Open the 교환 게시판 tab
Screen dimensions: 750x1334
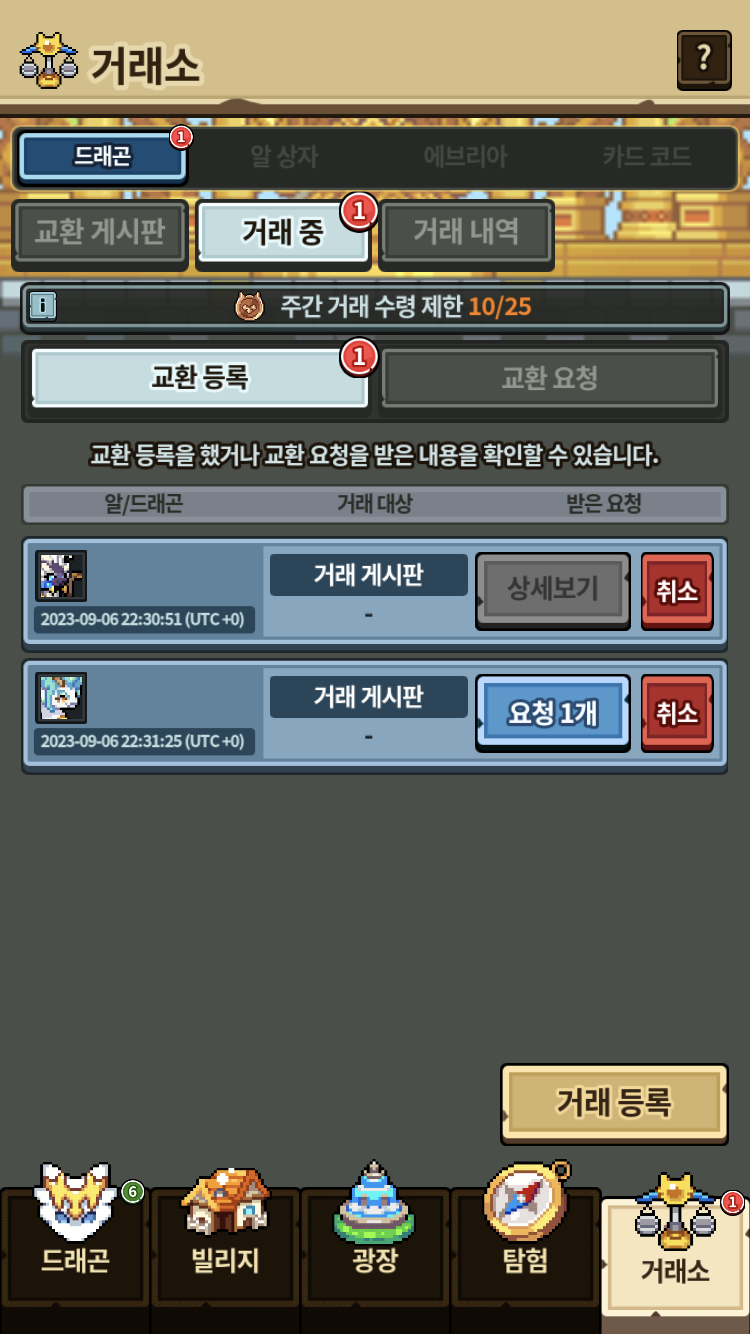[99, 232]
